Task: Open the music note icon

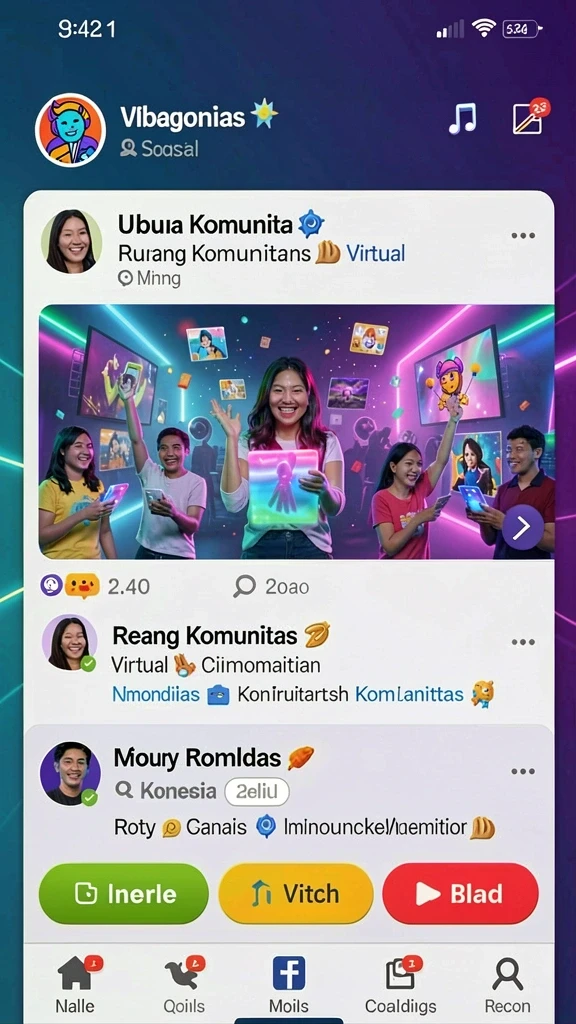Action: point(462,120)
